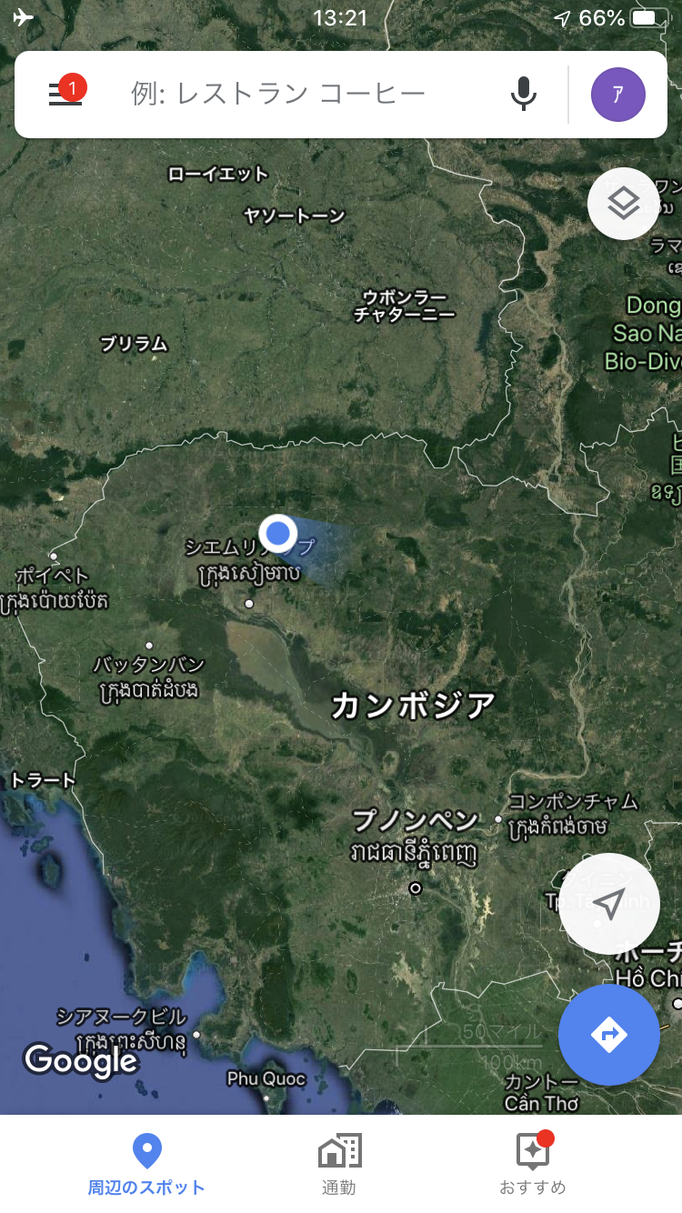This screenshot has width=682, height=1213.
Task: Open the purple account avatar
Action: click(618, 95)
